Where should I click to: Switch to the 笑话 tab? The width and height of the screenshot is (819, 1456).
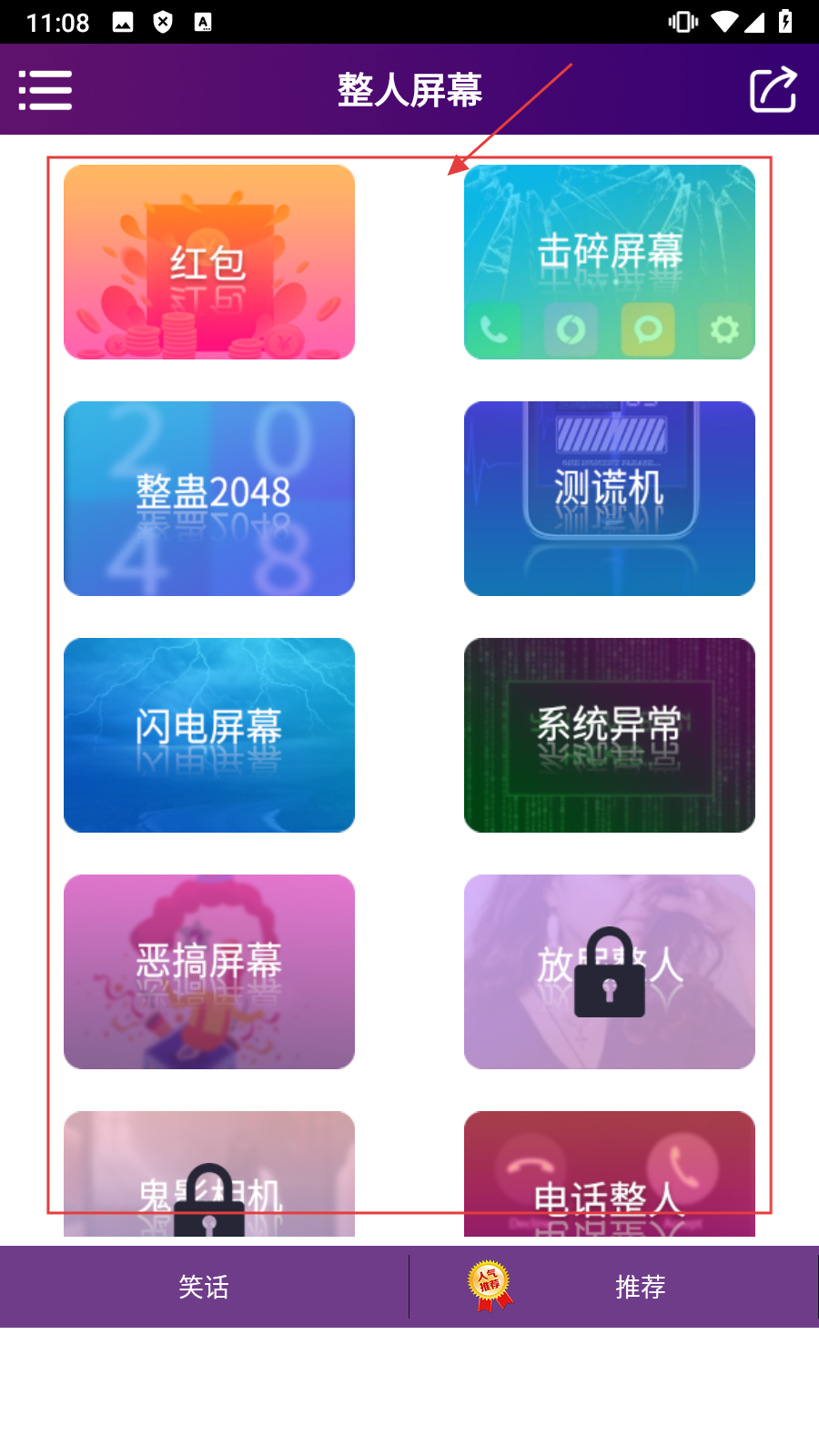[204, 1287]
